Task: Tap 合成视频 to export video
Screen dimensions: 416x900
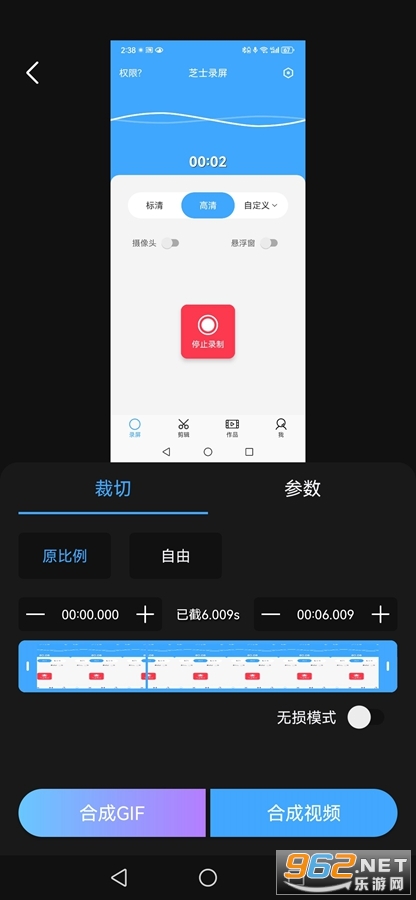Action: pyautogui.click(x=304, y=813)
